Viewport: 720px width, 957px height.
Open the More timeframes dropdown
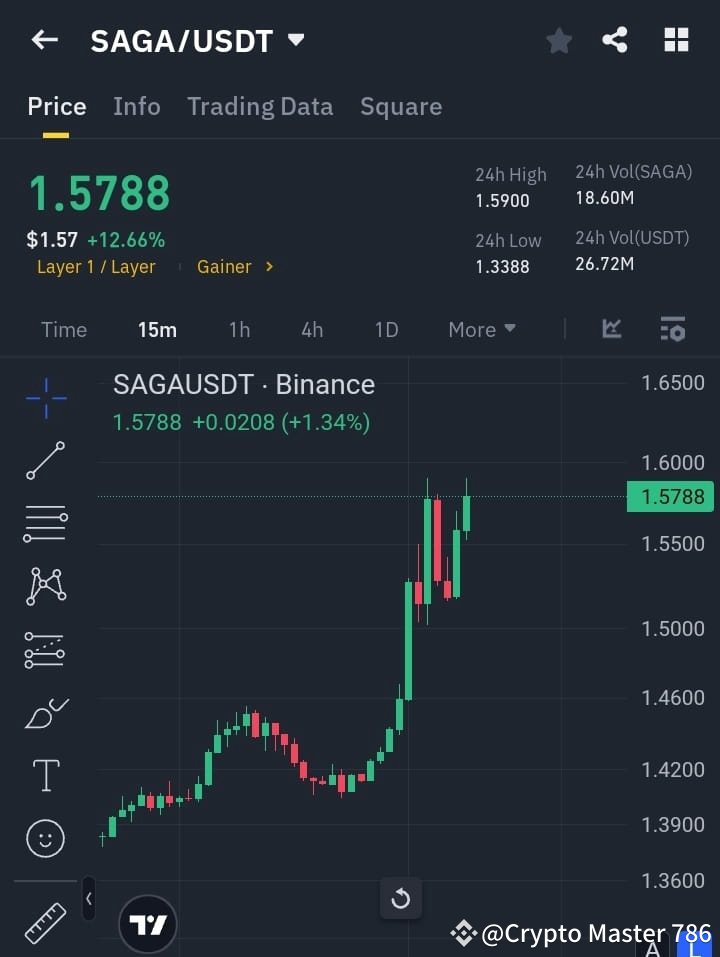pos(481,329)
